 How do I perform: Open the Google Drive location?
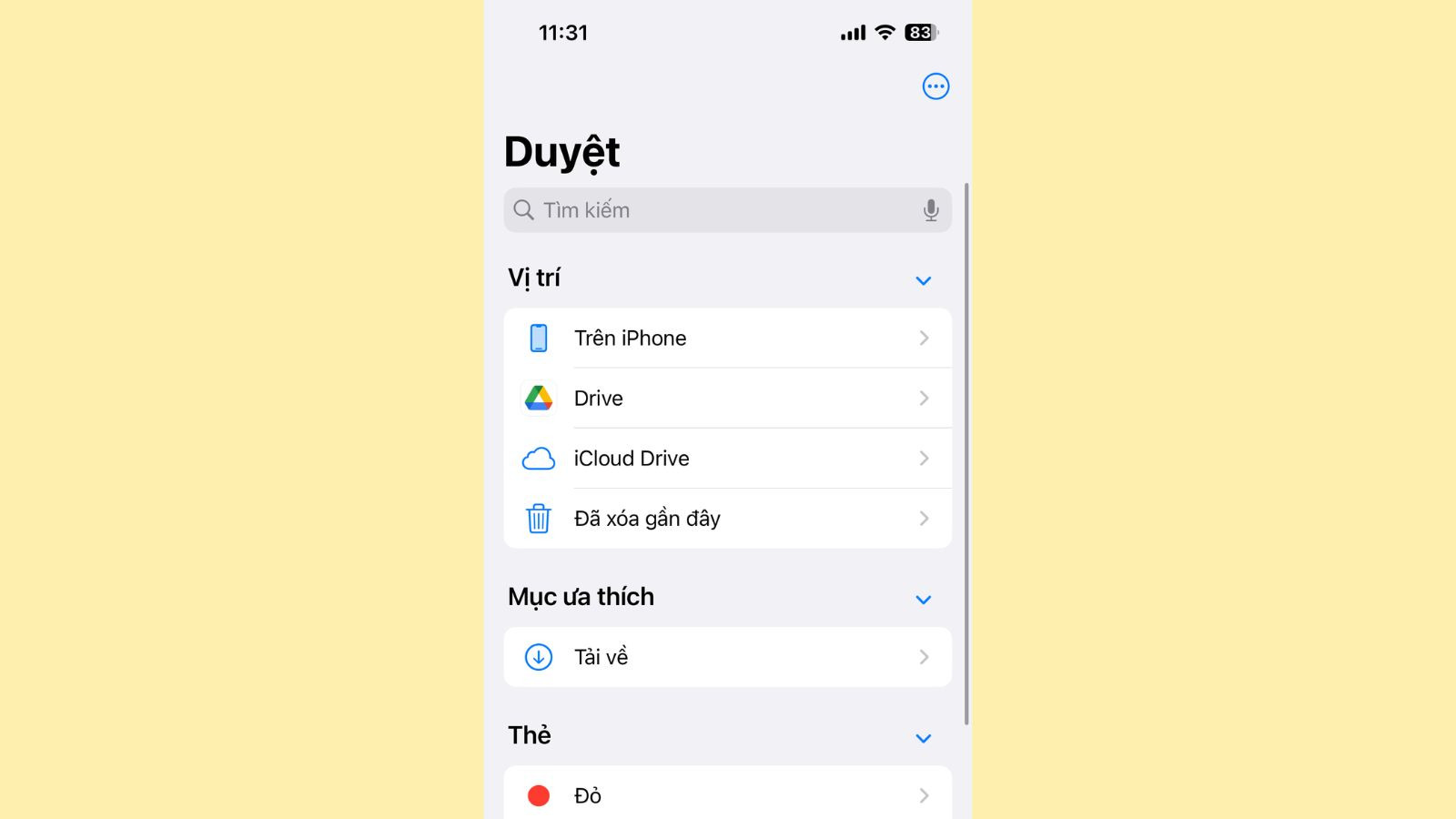point(726,399)
